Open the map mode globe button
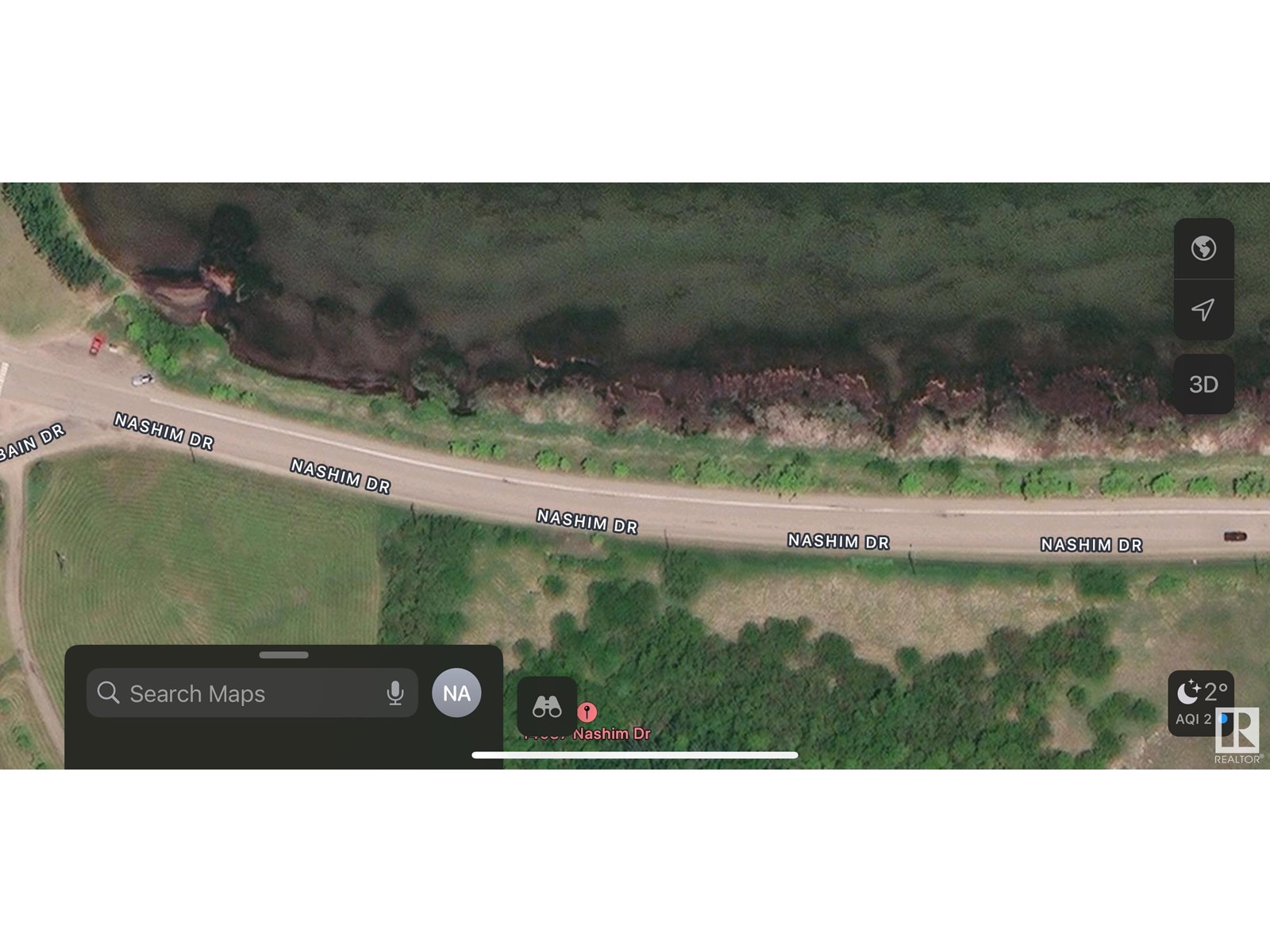The width and height of the screenshot is (1270, 952). (x=1203, y=248)
